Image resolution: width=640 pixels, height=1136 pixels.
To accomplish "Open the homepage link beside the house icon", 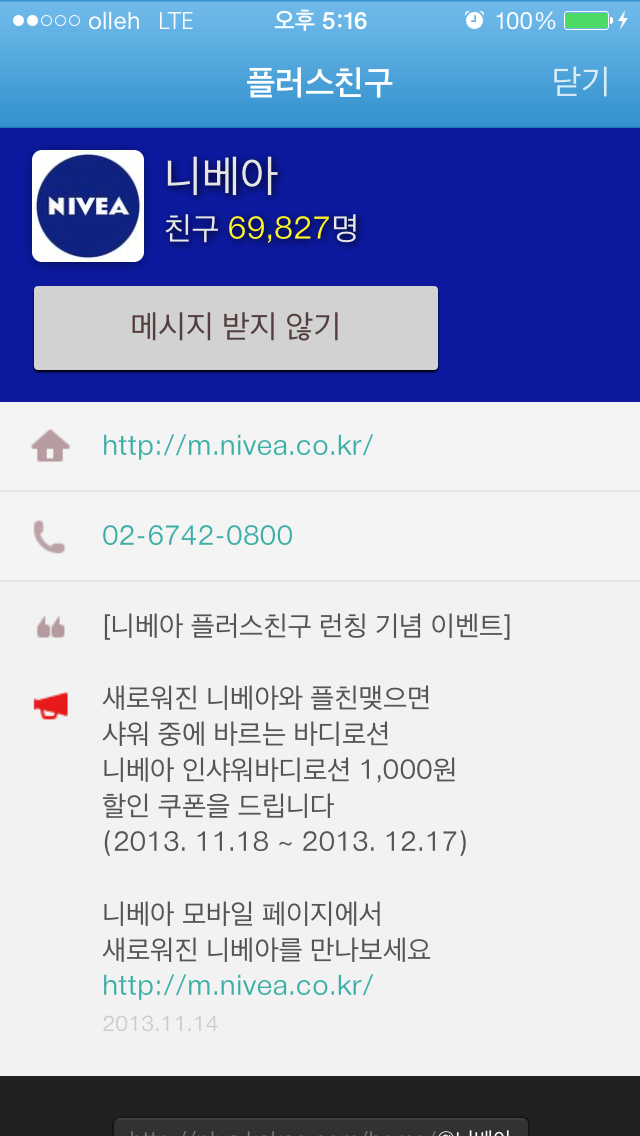I will tap(238, 445).
